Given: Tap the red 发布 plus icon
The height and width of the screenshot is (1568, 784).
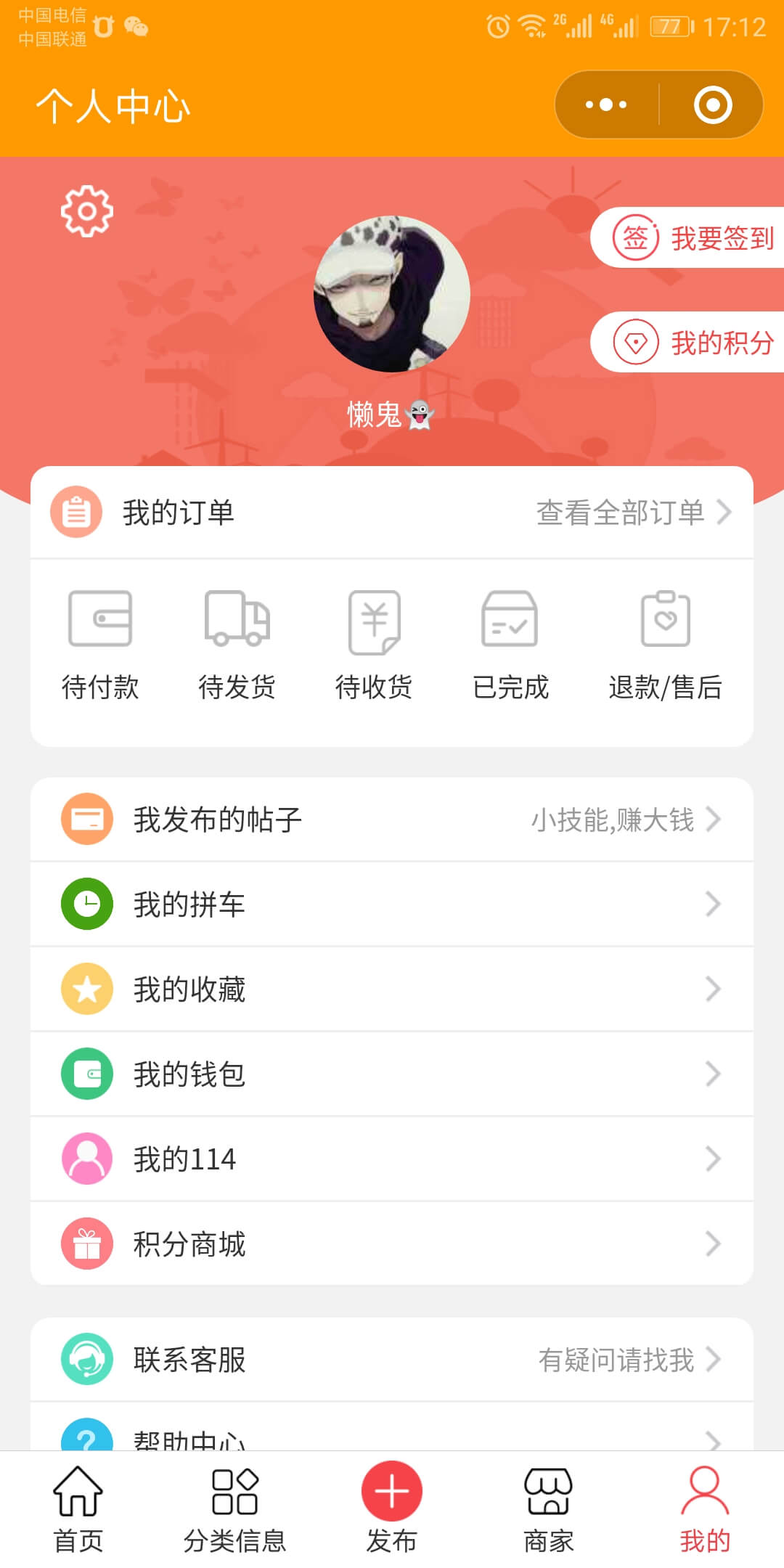Looking at the screenshot, I should pyautogui.click(x=391, y=1487).
